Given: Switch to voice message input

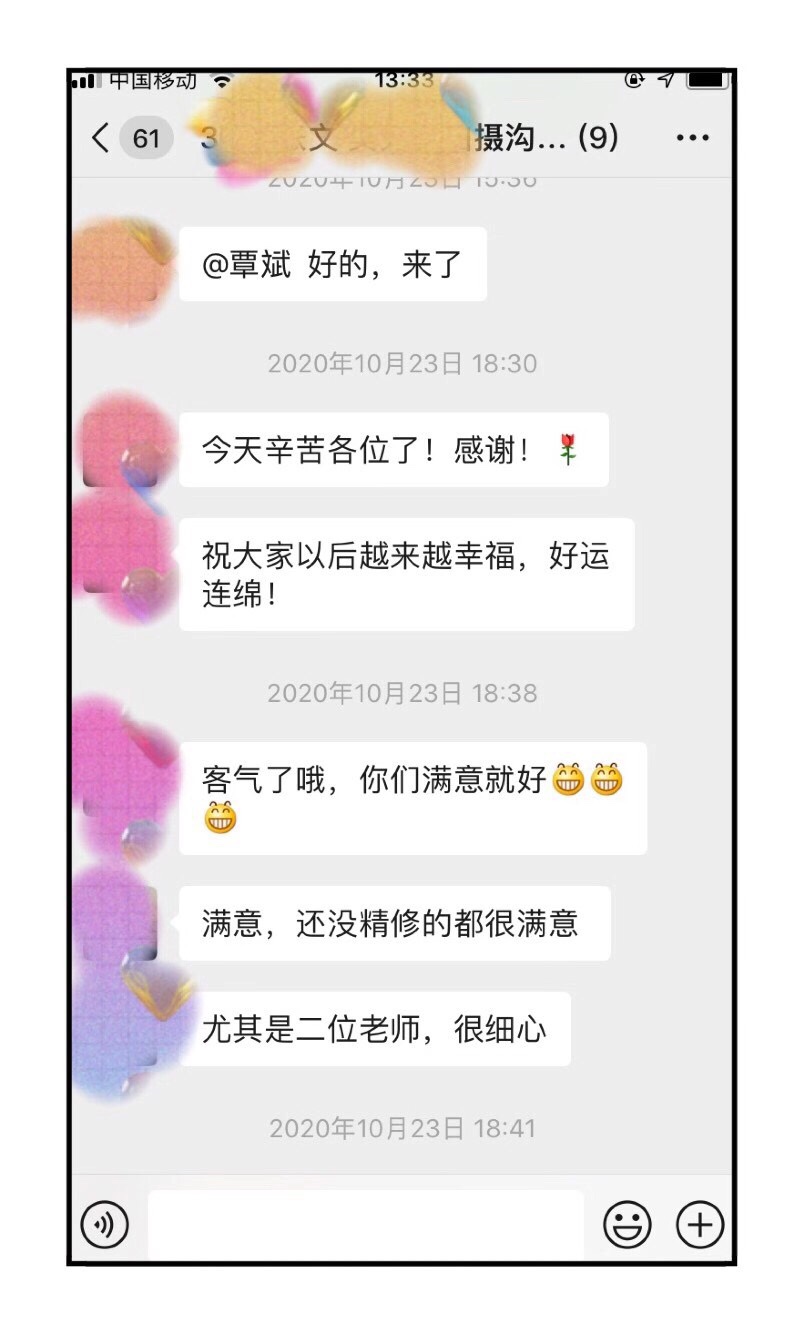Looking at the screenshot, I should point(105,1223).
